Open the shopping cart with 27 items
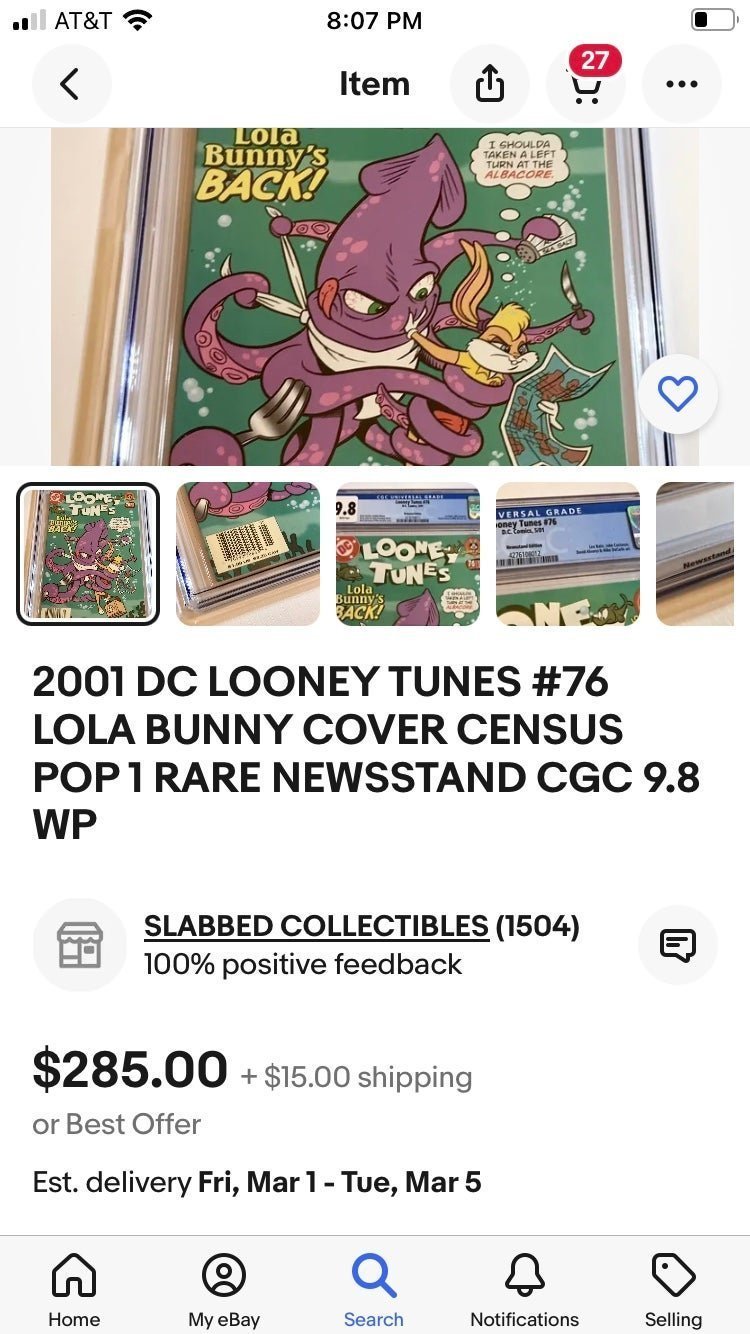Viewport: 750px width, 1334px height. pos(586,84)
